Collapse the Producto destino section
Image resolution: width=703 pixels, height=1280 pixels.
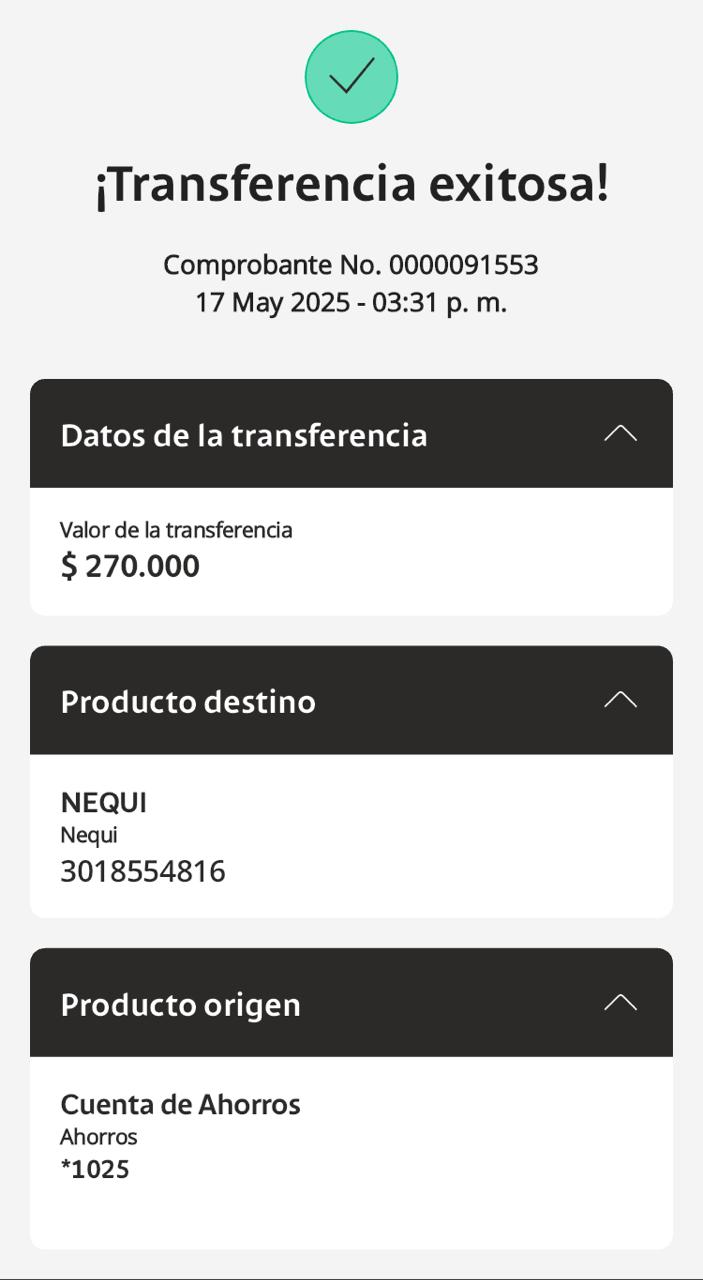pos(620,699)
